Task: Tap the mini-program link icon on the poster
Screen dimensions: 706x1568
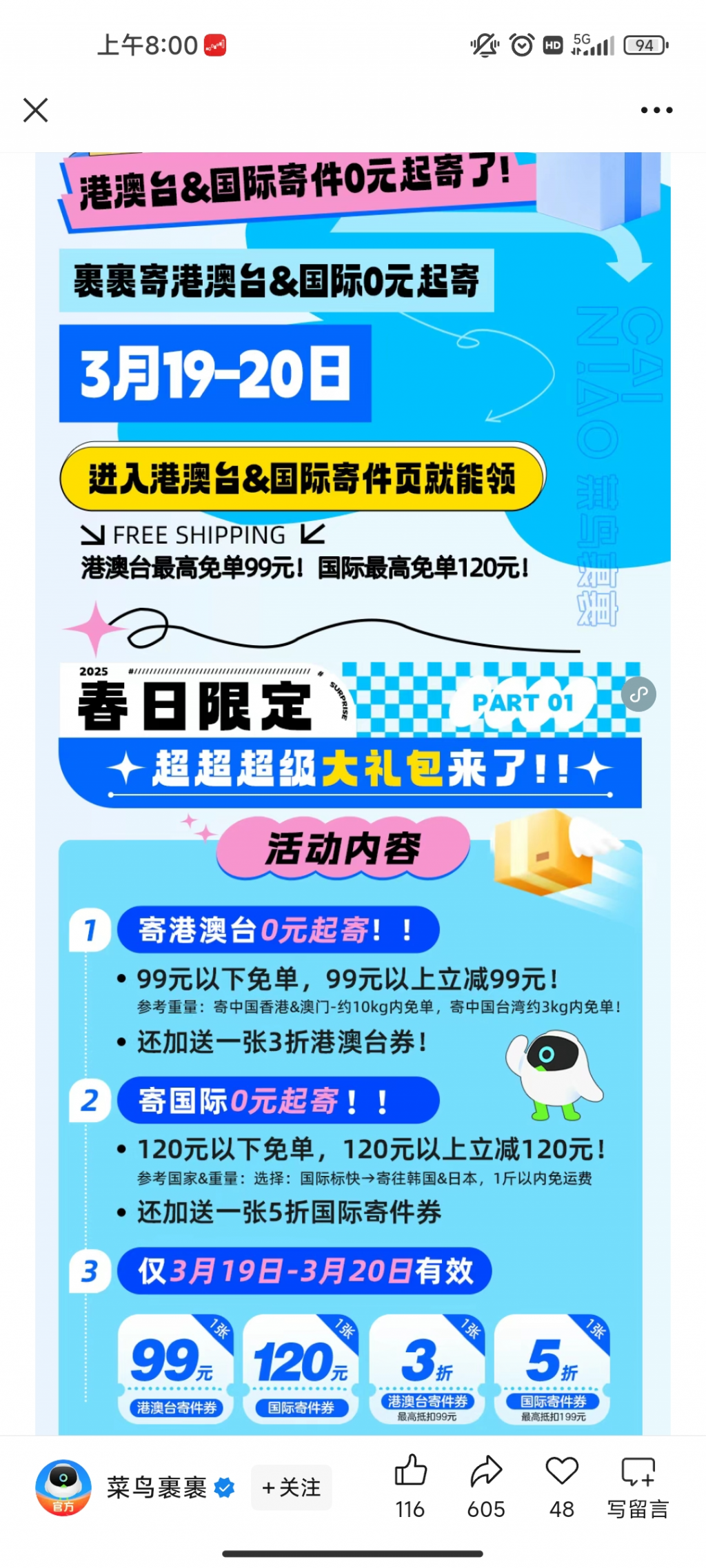Action: click(x=638, y=694)
